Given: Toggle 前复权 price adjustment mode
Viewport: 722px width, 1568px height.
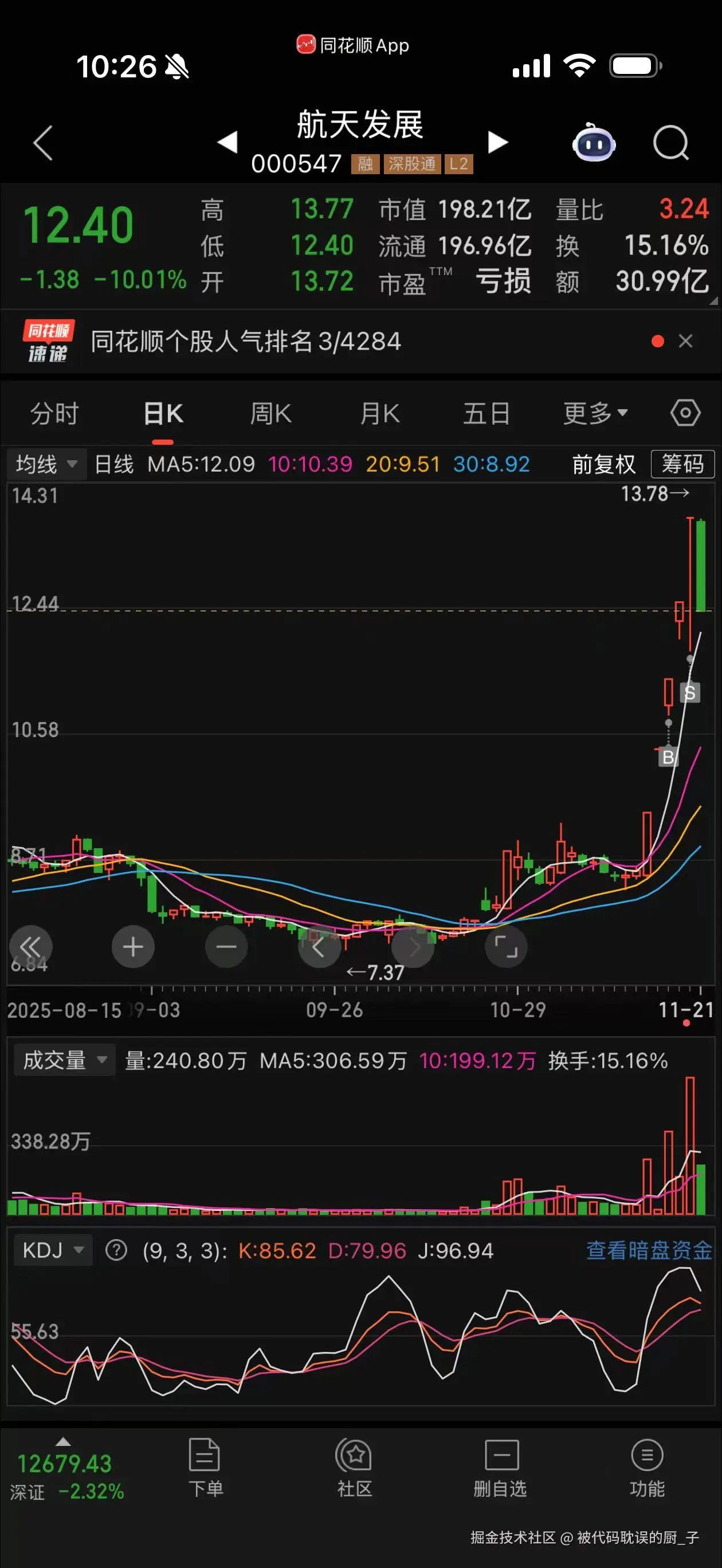Looking at the screenshot, I should tap(603, 464).
